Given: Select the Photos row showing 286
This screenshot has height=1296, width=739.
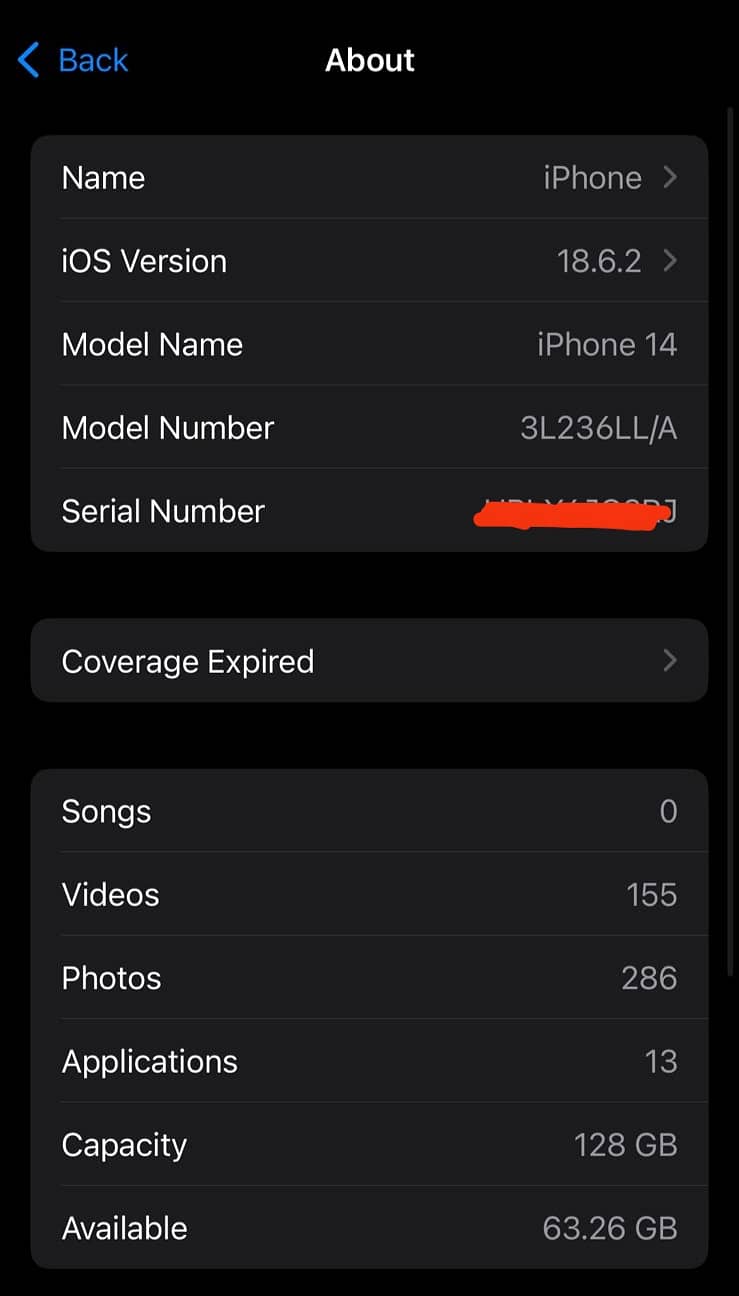Looking at the screenshot, I should pyautogui.click(x=370, y=977).
